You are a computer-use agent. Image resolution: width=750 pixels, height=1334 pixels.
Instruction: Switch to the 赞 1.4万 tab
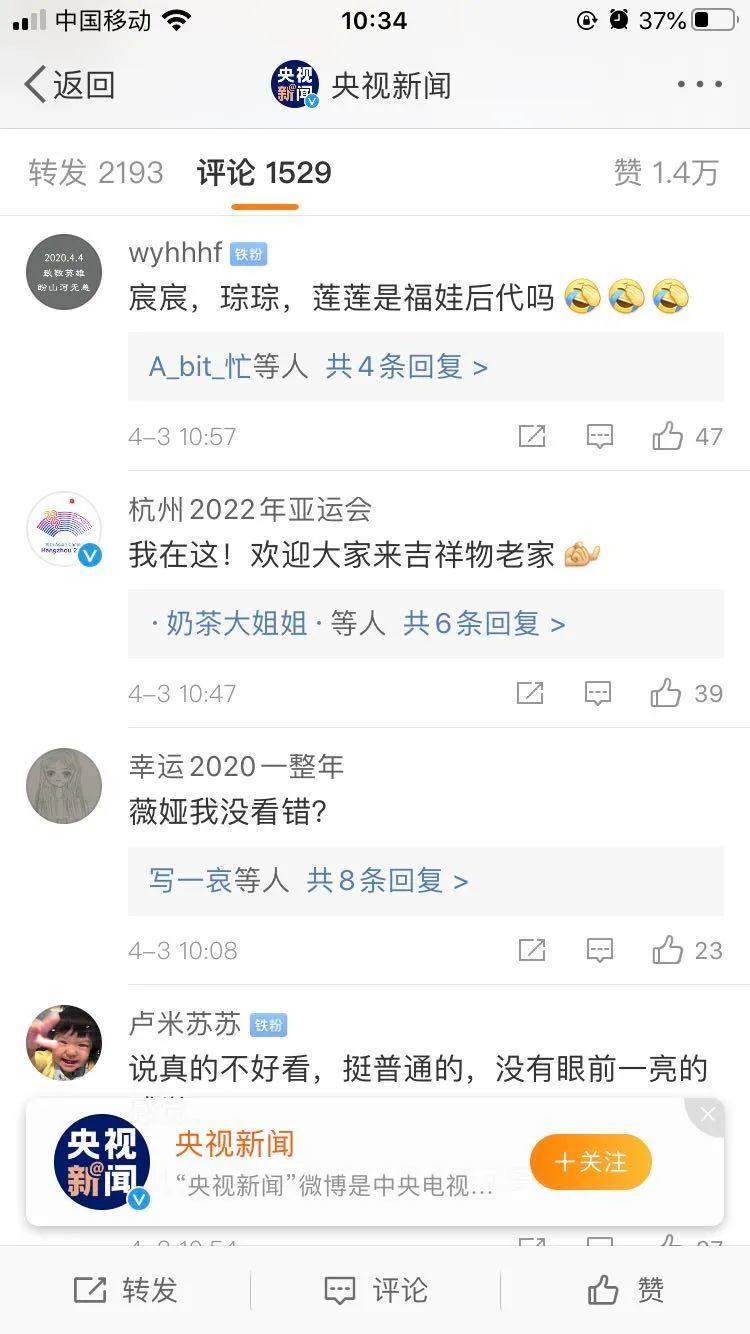(666, 173)
